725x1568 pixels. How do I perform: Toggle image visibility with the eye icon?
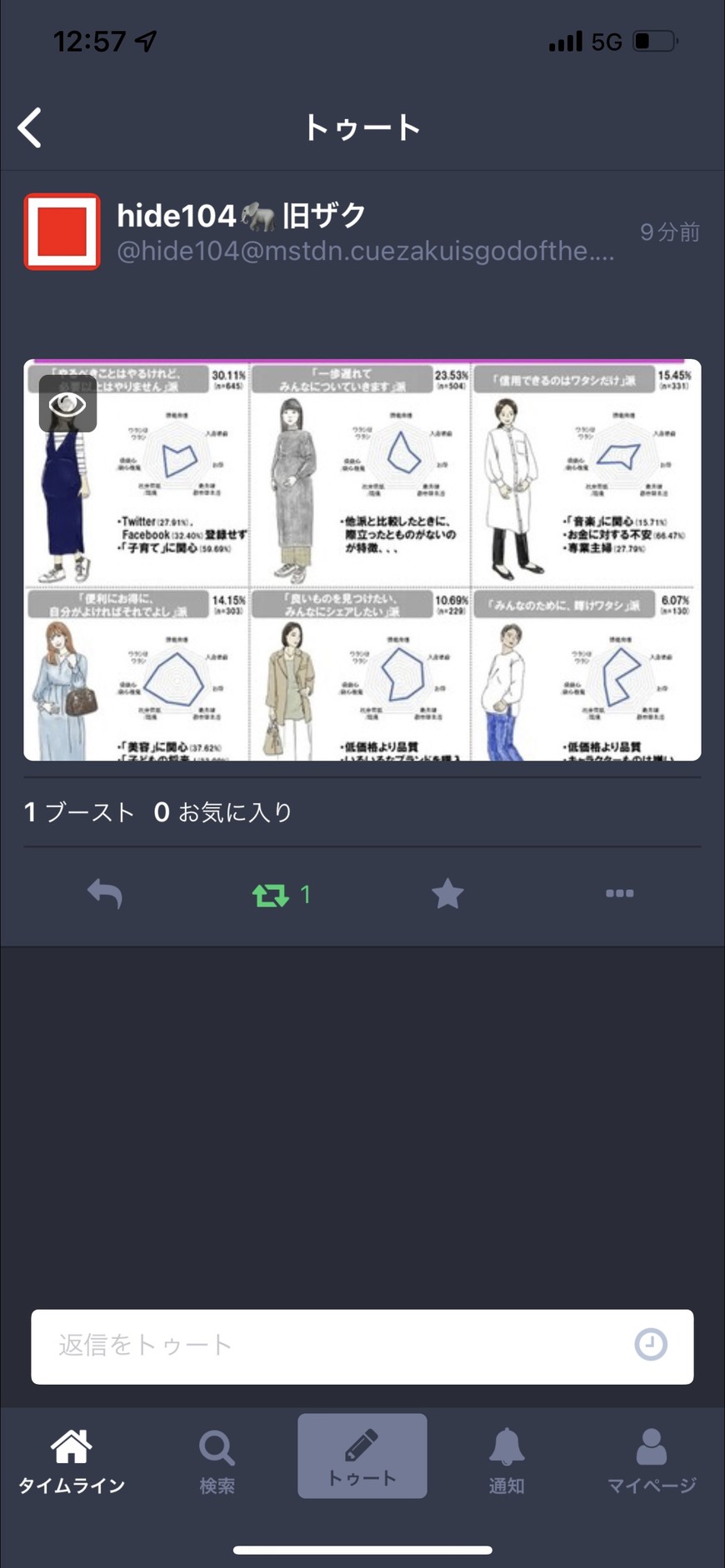click(x=67, y=404)
